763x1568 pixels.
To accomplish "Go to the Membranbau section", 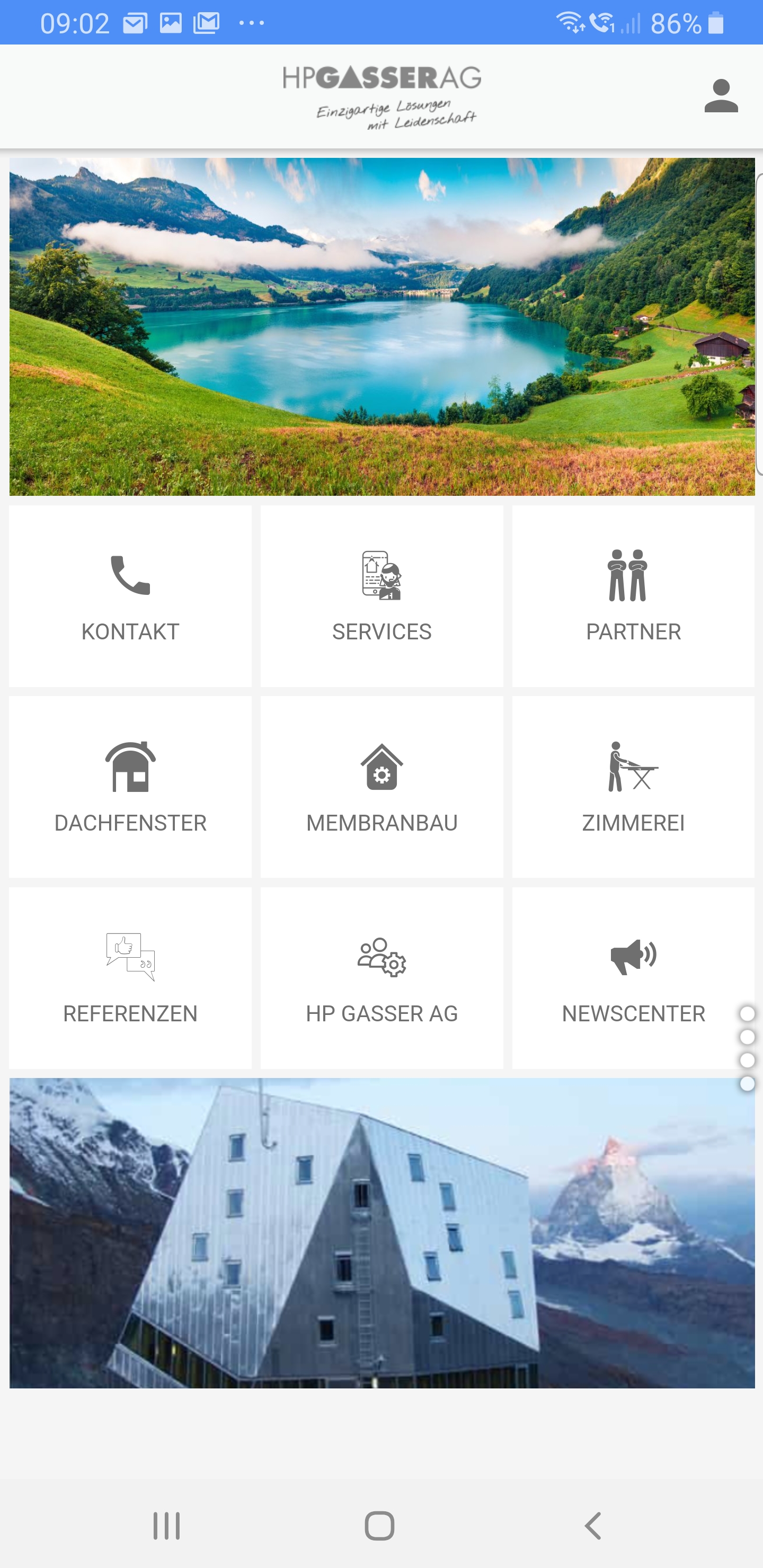I will (382, 787).
